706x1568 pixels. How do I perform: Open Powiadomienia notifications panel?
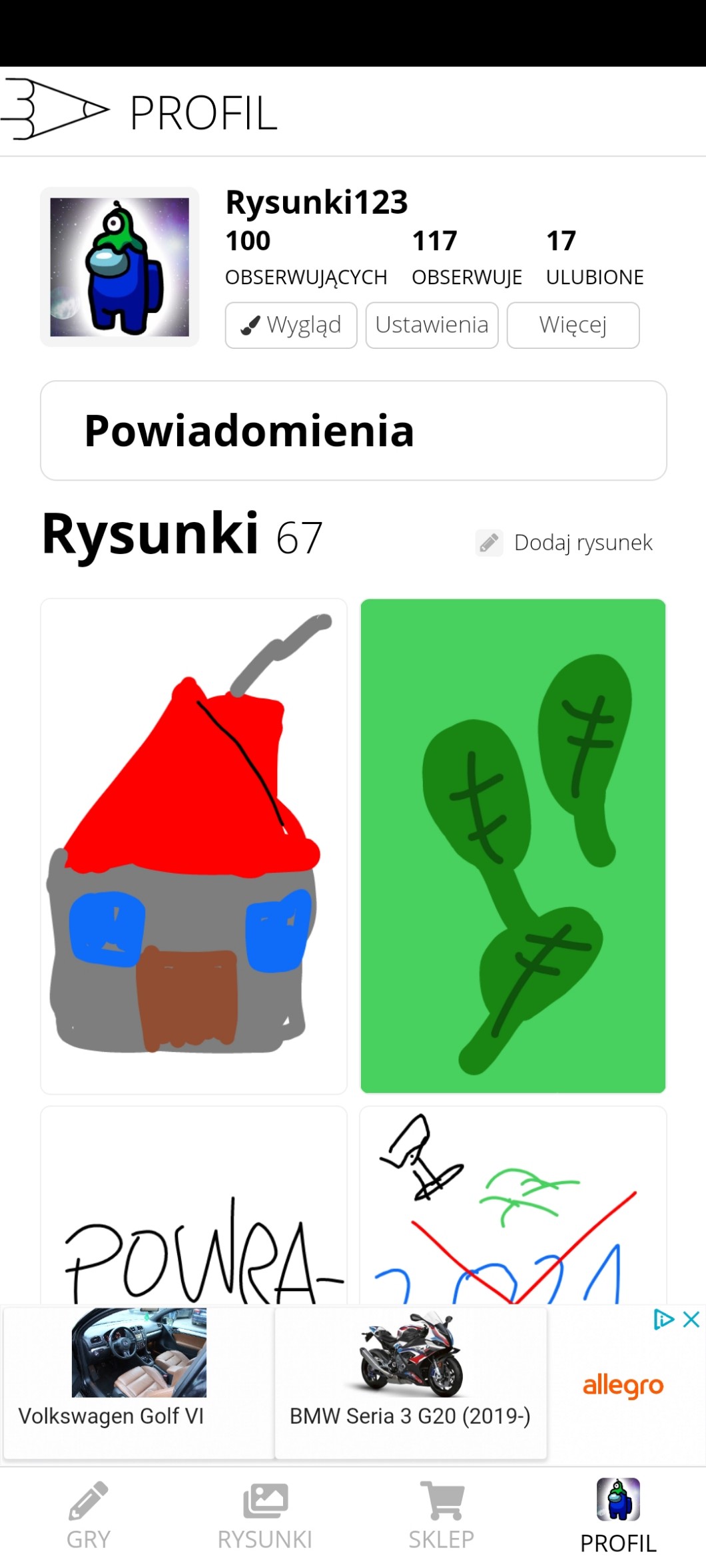tap(353, 430)
